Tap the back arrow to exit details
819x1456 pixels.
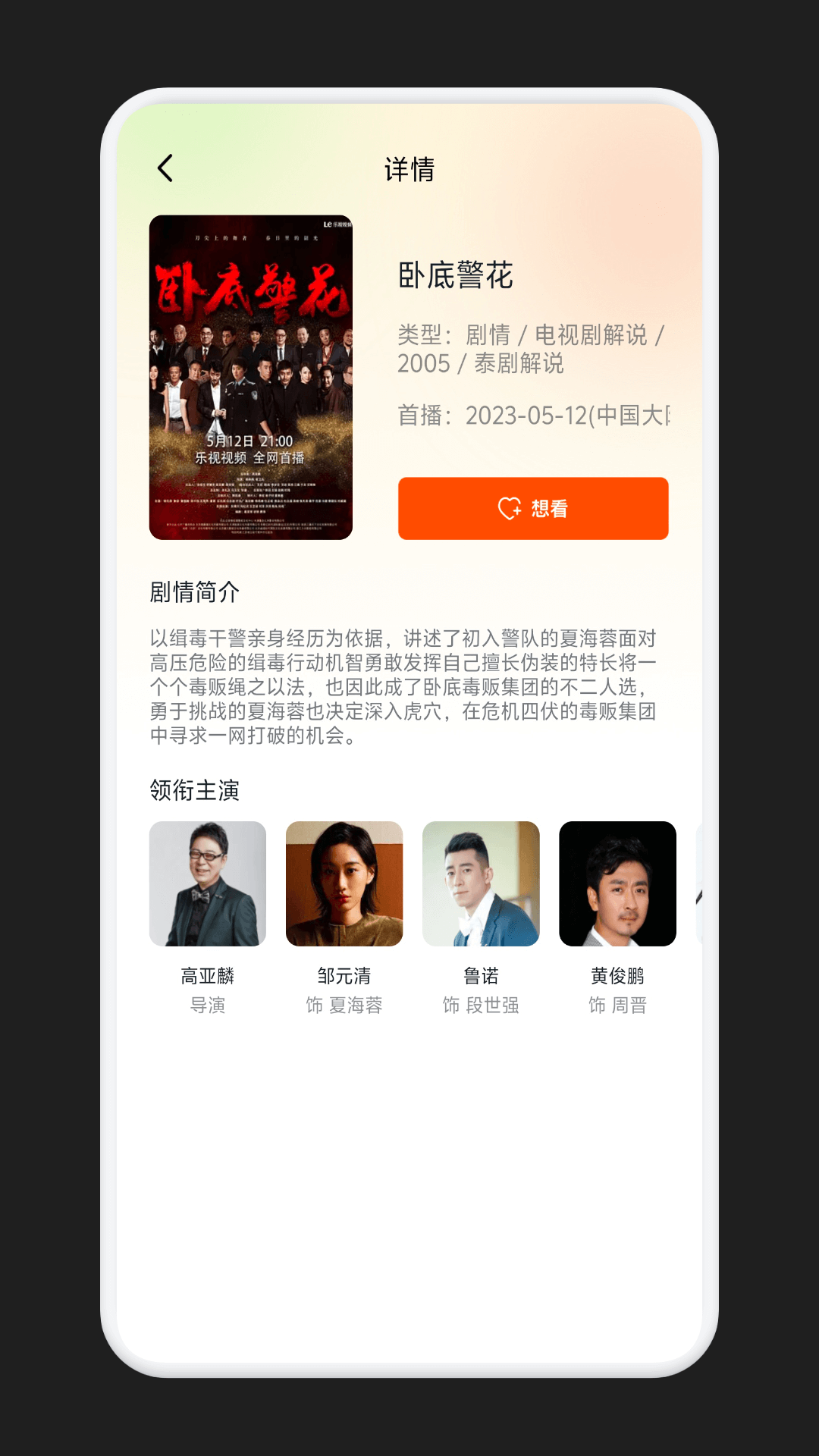(x=166, y=168)
